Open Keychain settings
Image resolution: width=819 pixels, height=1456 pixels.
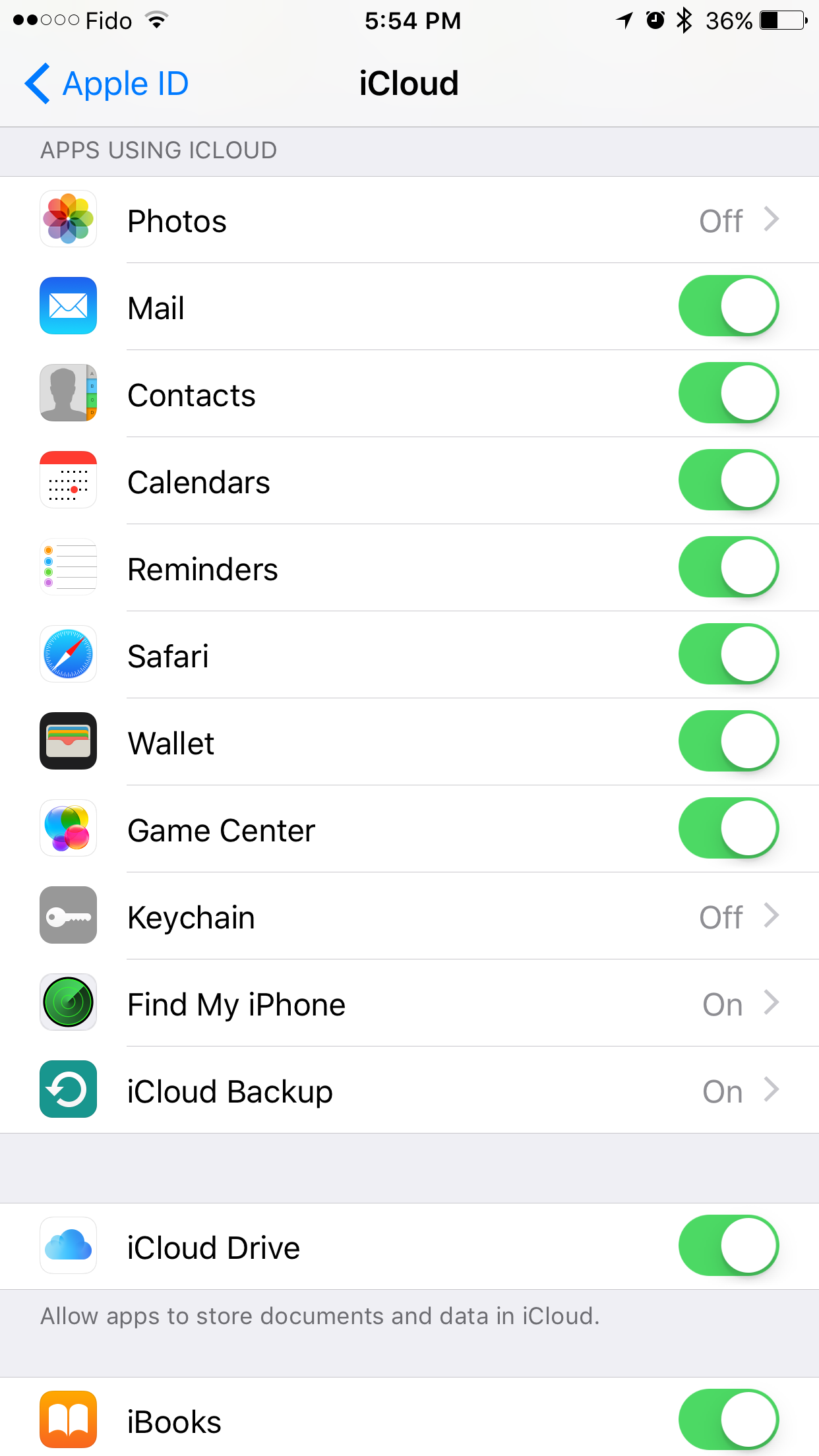pos(409,916)
